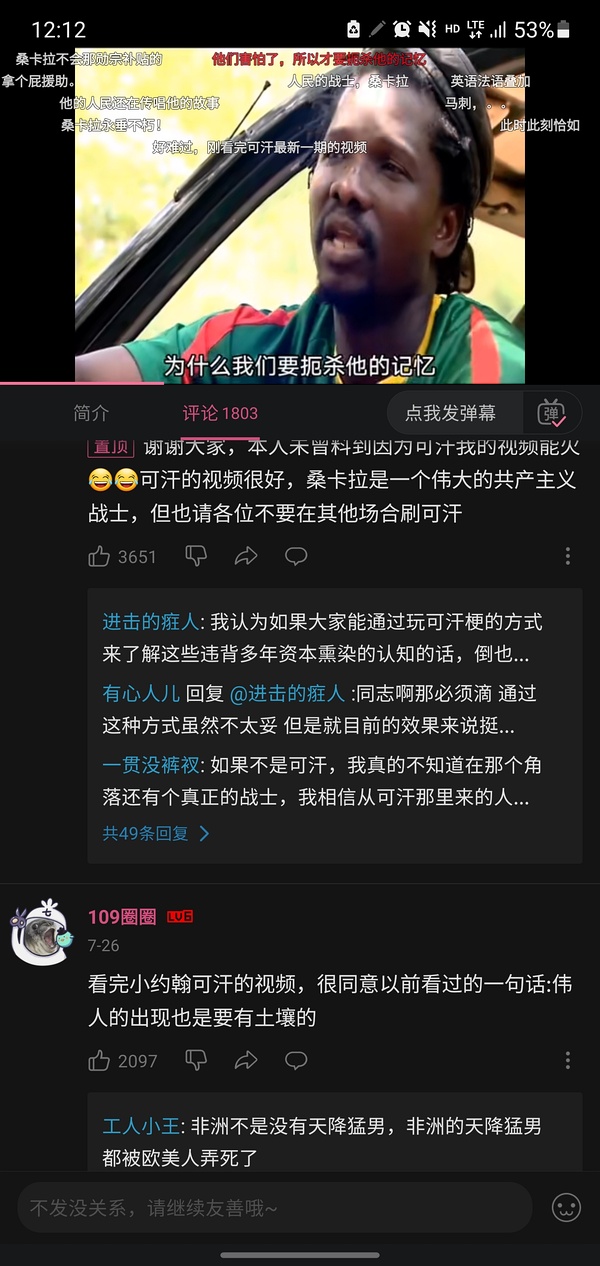
Task: Like the pinned comment with 3651 likes
Action: (99, 556)
